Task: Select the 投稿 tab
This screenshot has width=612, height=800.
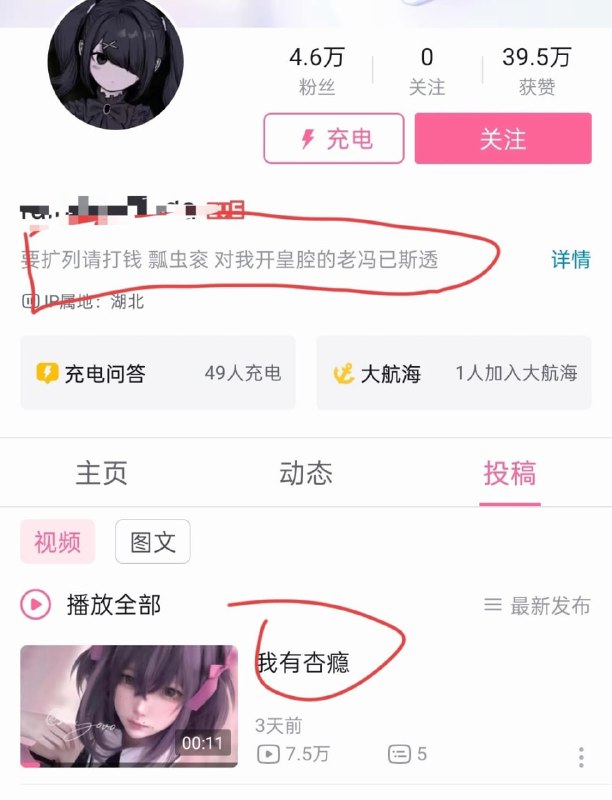Action: click(x=510, y=473)
